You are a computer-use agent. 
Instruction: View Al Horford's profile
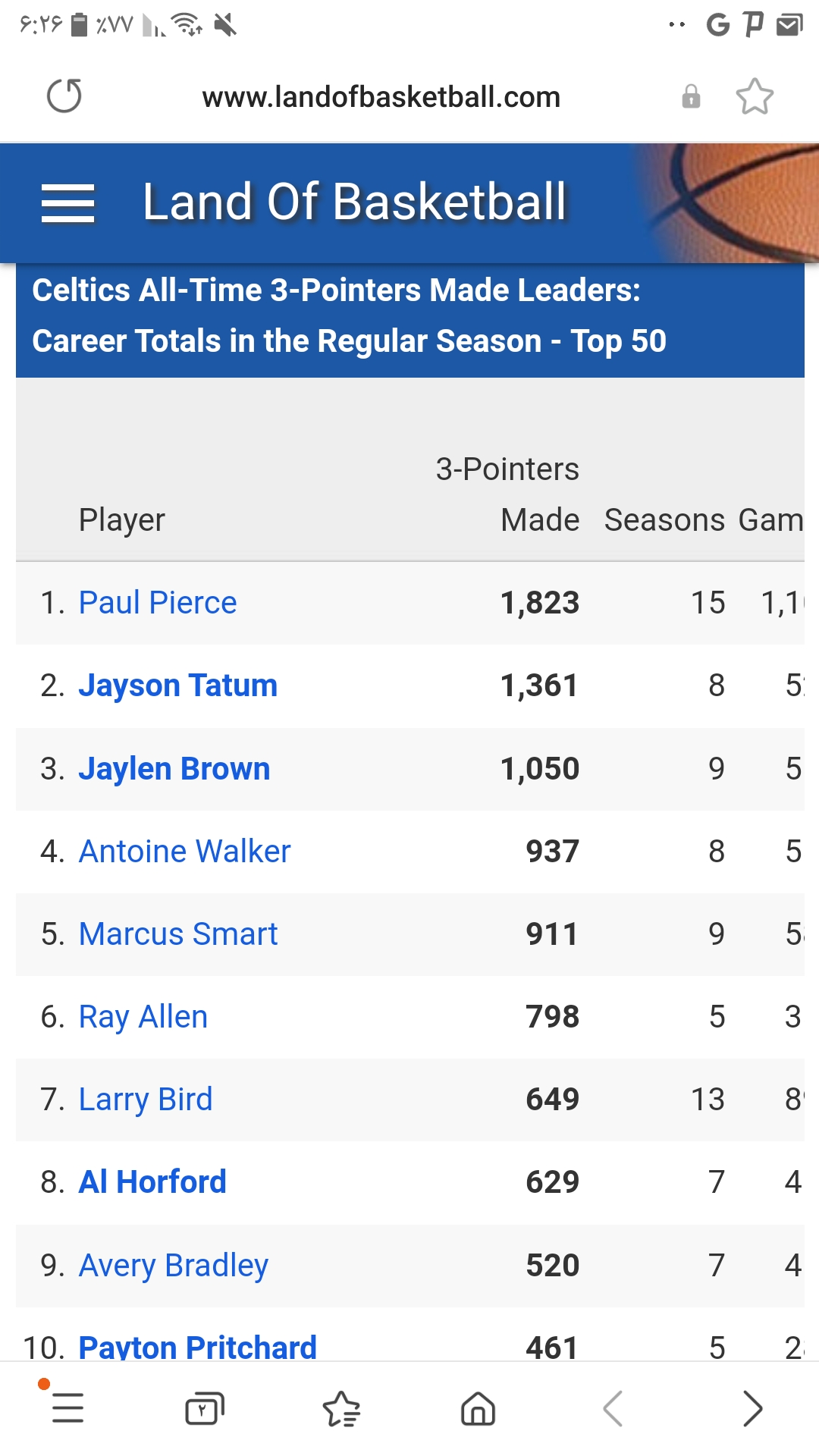click(152, 1182)
